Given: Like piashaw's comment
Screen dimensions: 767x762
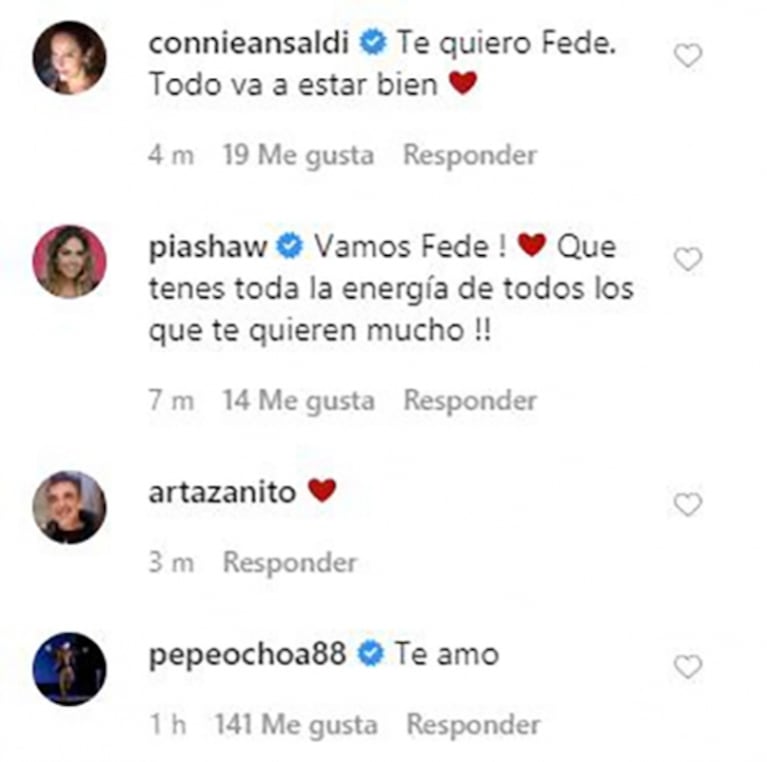Looking at the screenshot, I should pos(687,260).
